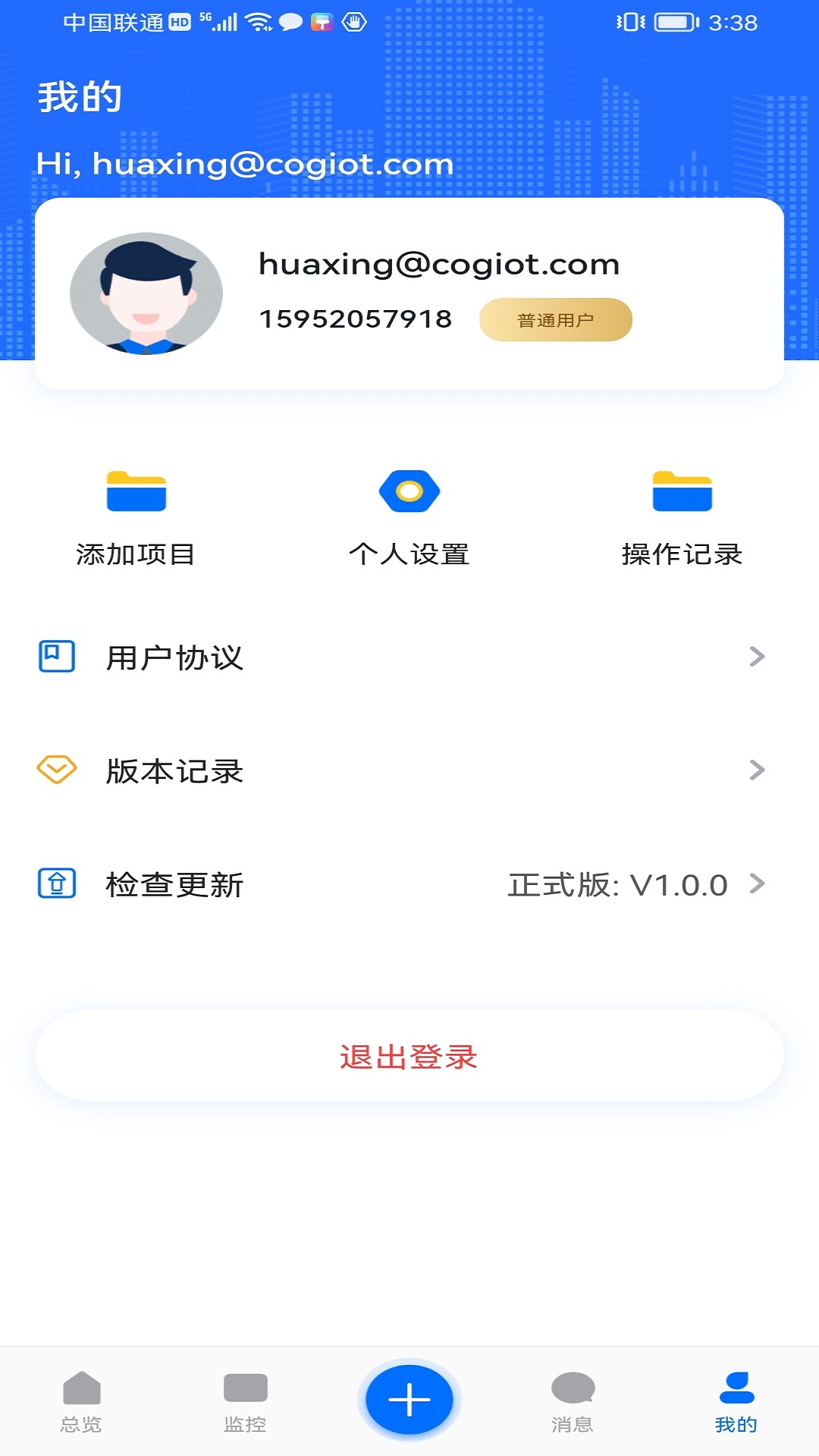View 操作记录 operation records
819x1456 pixels.
pos(682,517)
